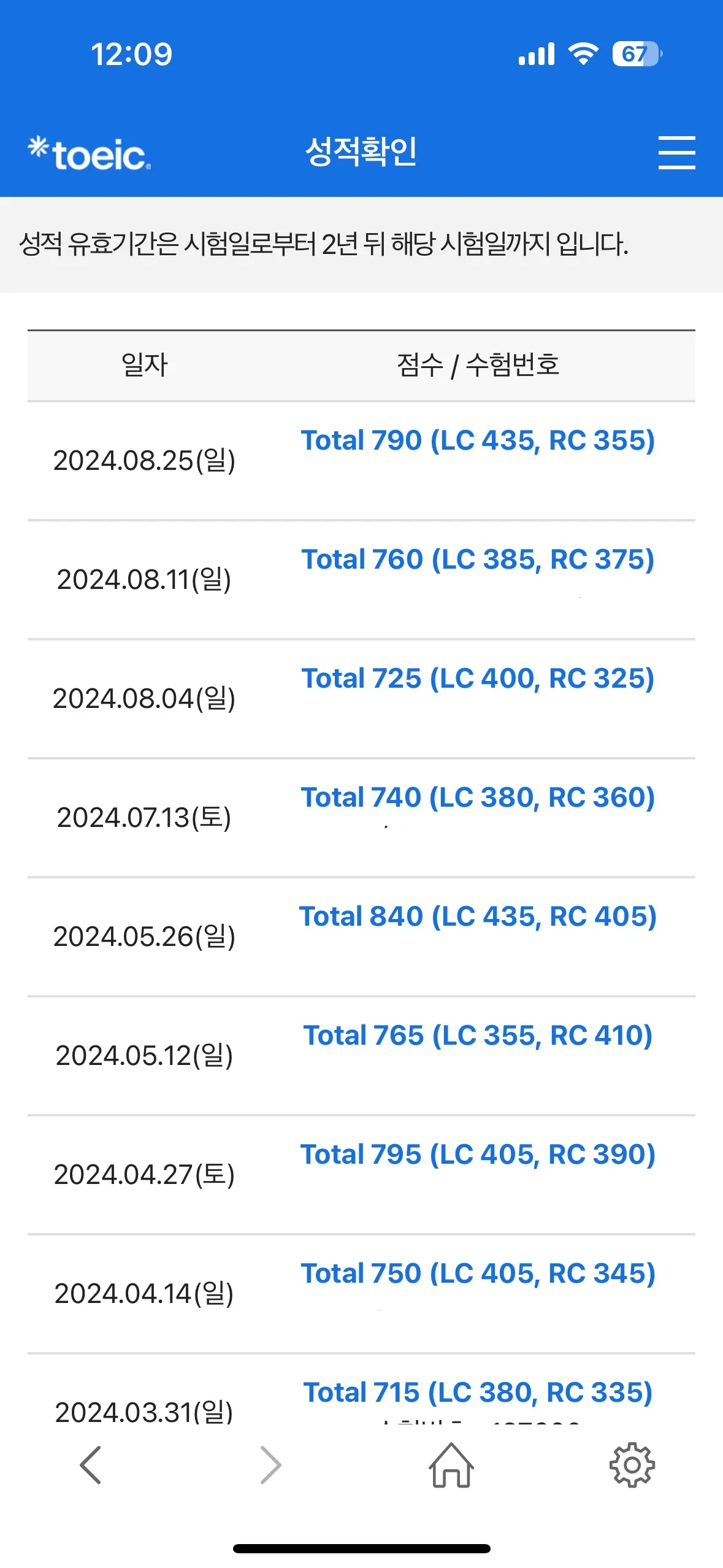Viewport: 723px width, 1568px height.
Task: Open the Total 765 score link
Action: (x=478, y=1036)
